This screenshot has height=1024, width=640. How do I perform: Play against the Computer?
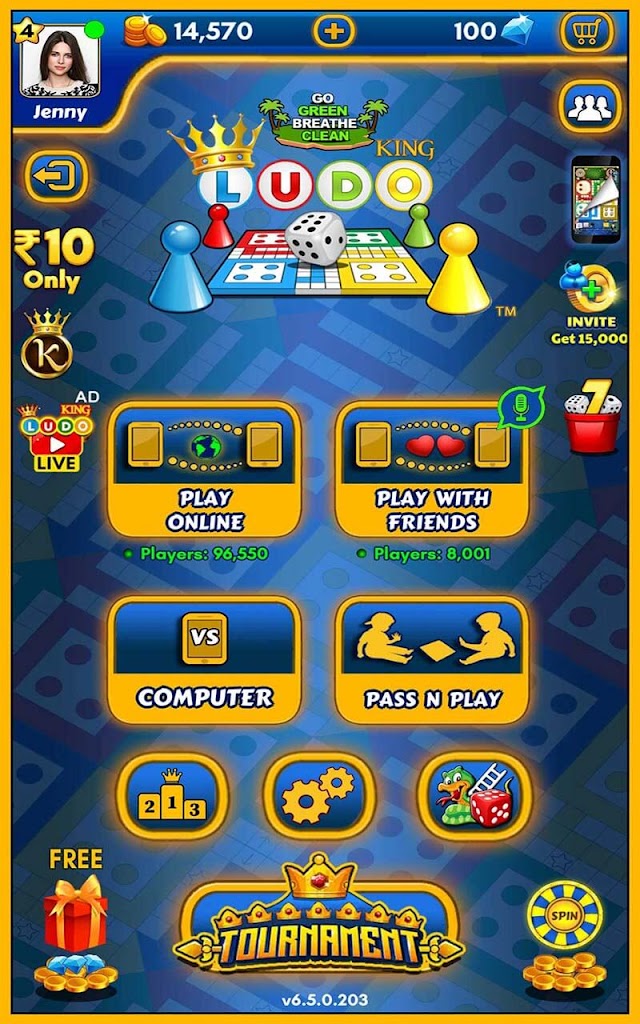pos(205,659)
